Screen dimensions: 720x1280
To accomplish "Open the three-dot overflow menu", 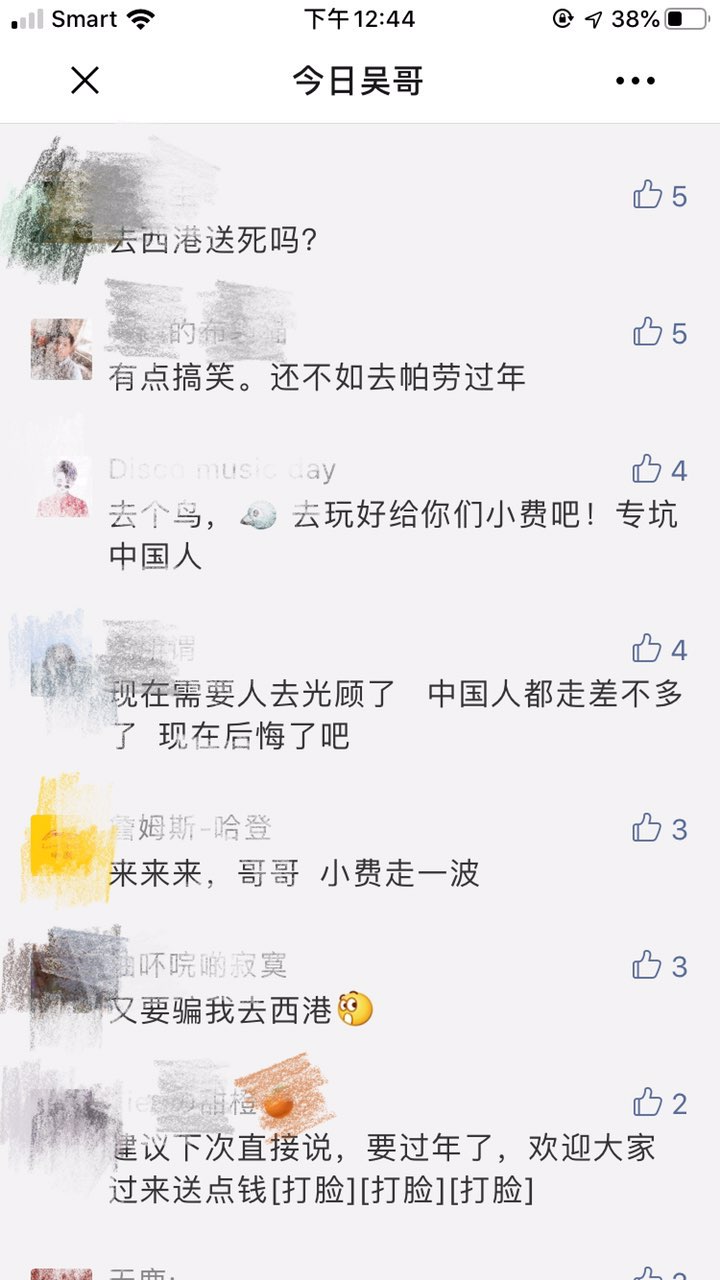I will (635, 81).
